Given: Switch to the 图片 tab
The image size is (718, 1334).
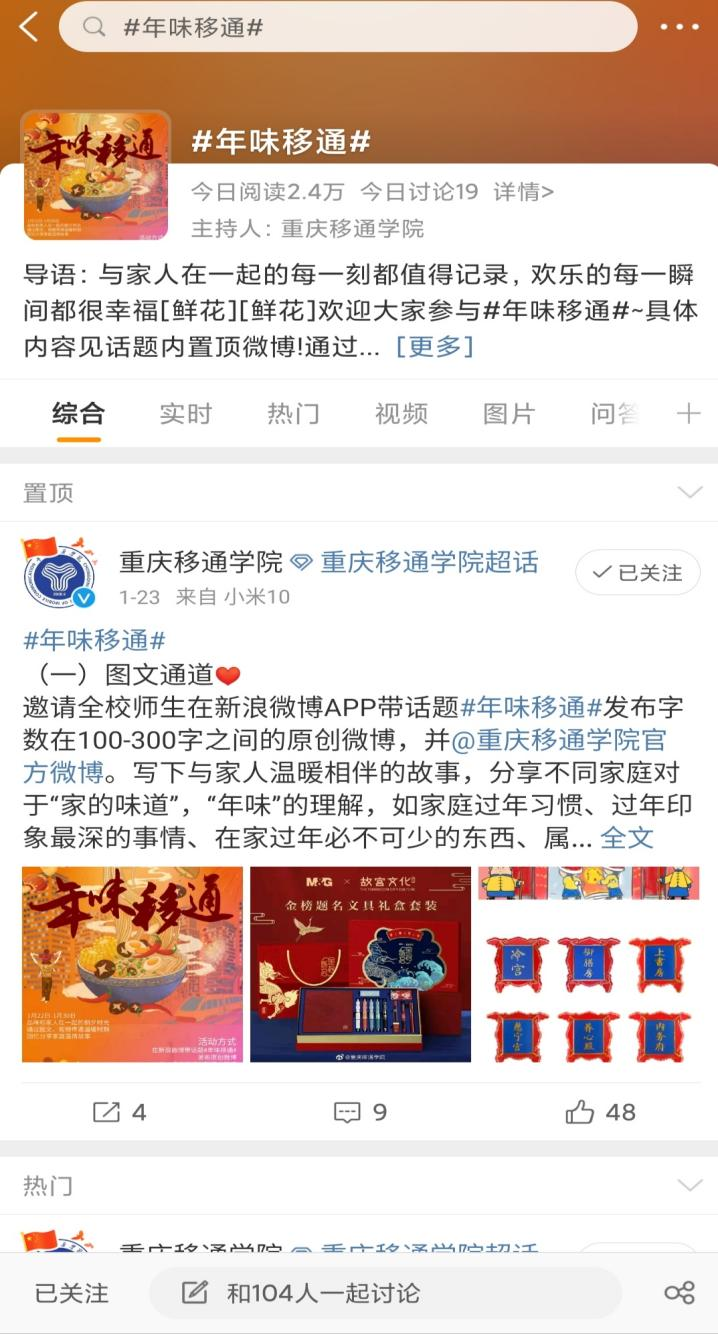Looking at the screenshot, I should 509,413.
